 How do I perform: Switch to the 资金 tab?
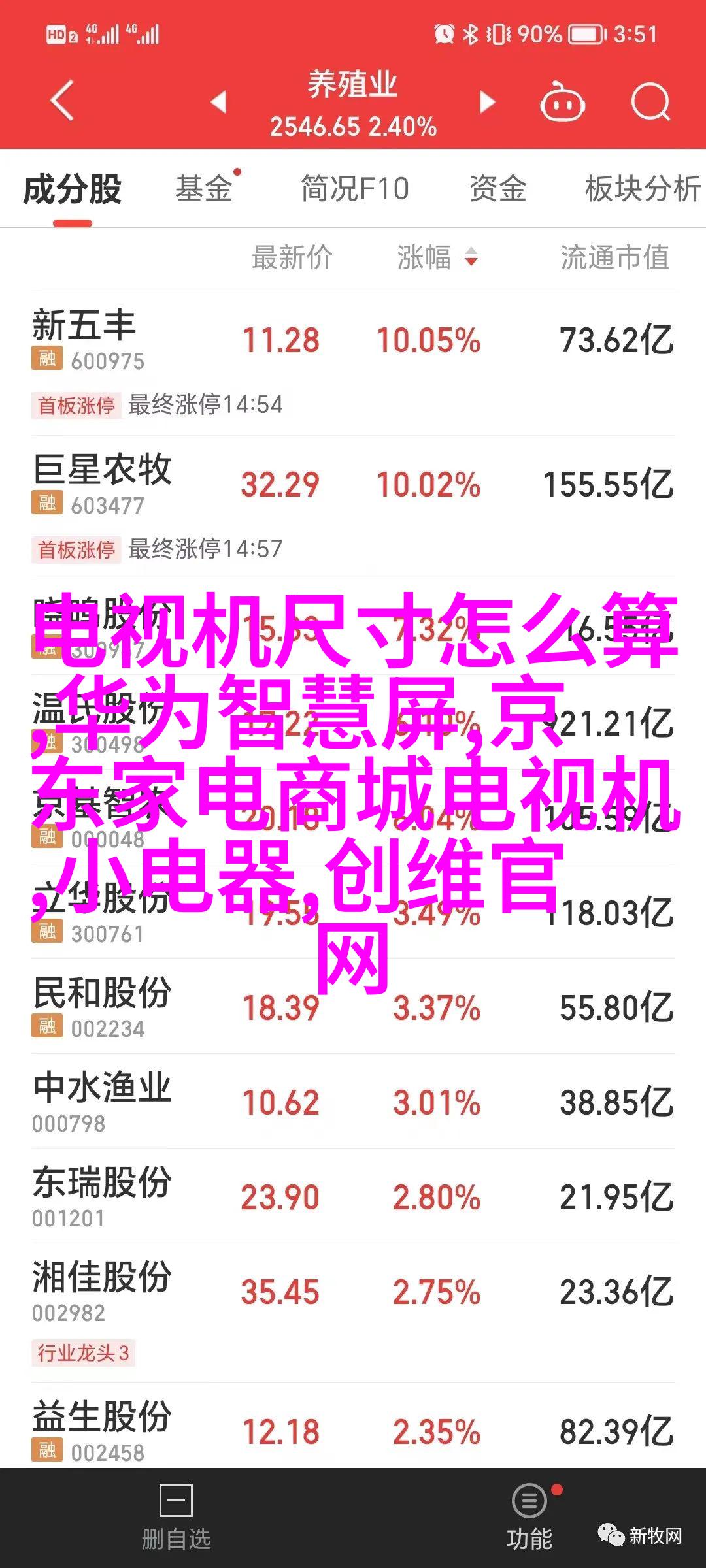click(x=498, y=189)
